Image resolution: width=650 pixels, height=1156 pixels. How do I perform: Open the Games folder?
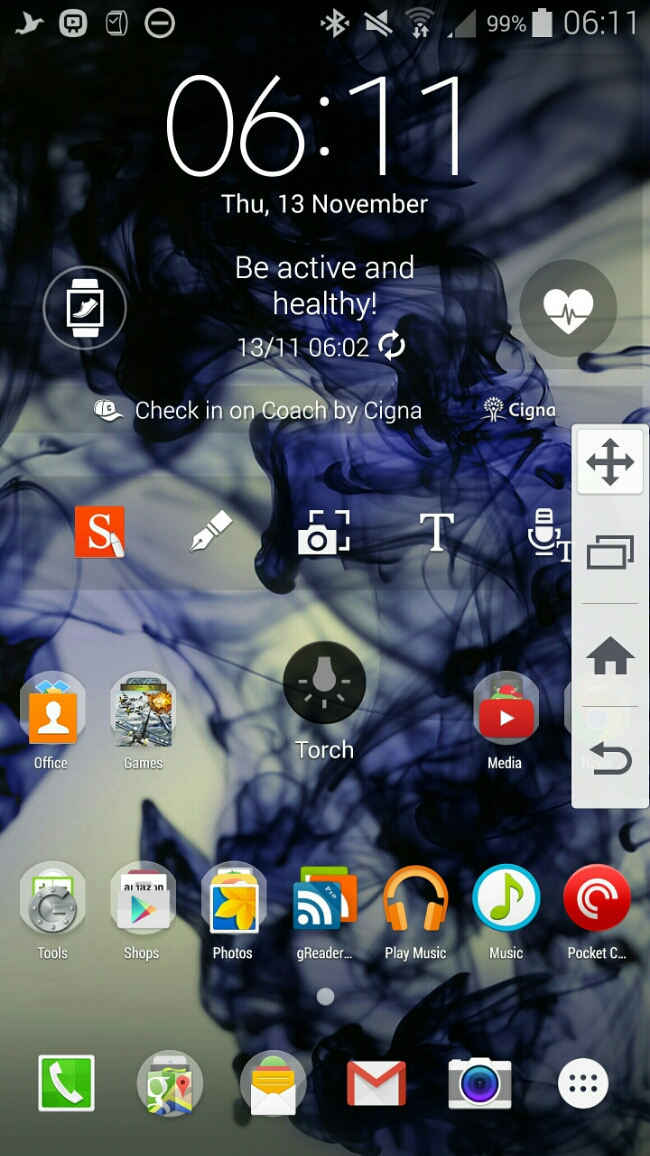pyautogui.click(x=143, y=713)
